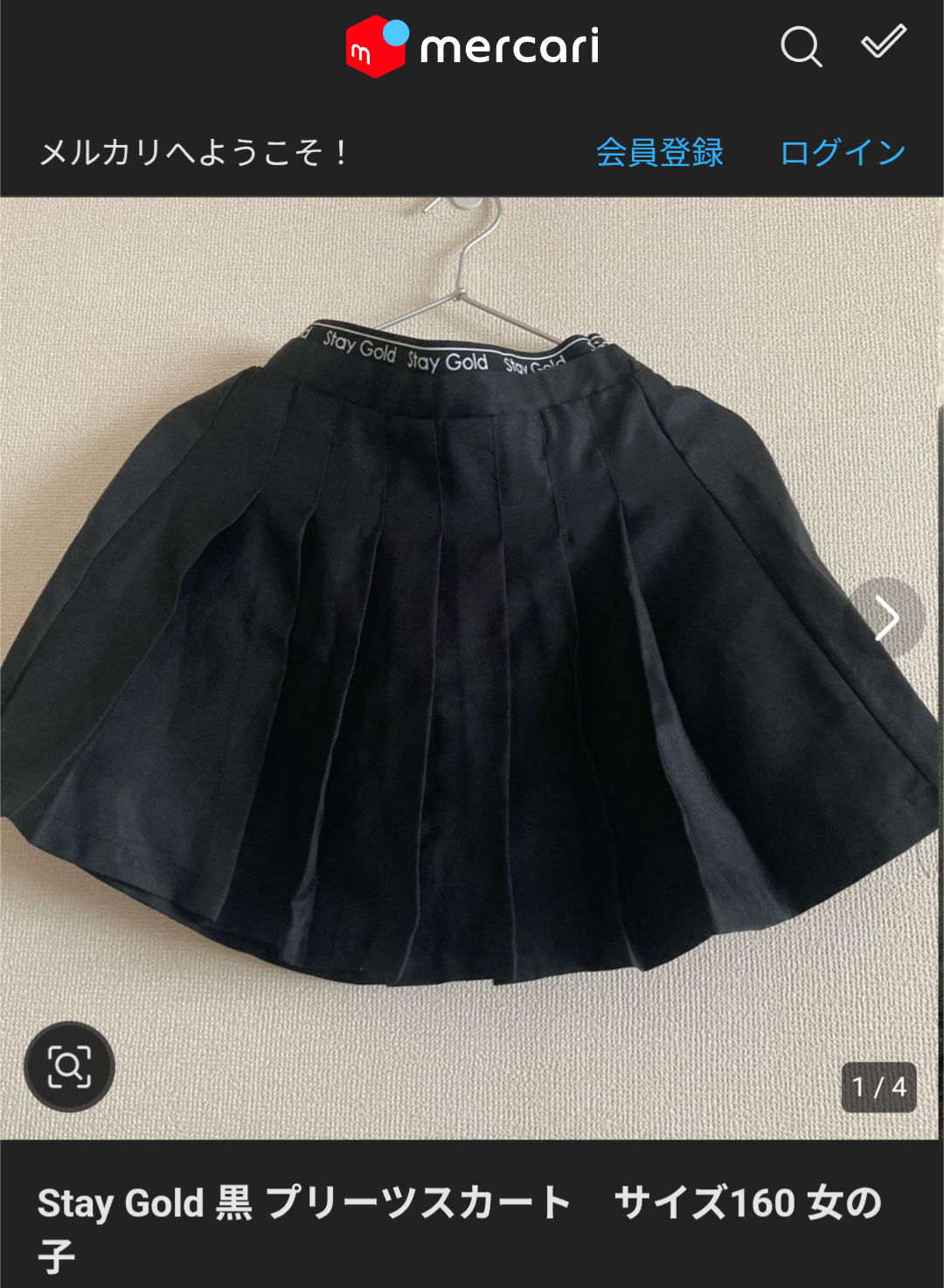Image resolution: width=944 pixels, height=1288 pixels.
Task: Go to mercari home via logo
Action: [x=472, y=46]
